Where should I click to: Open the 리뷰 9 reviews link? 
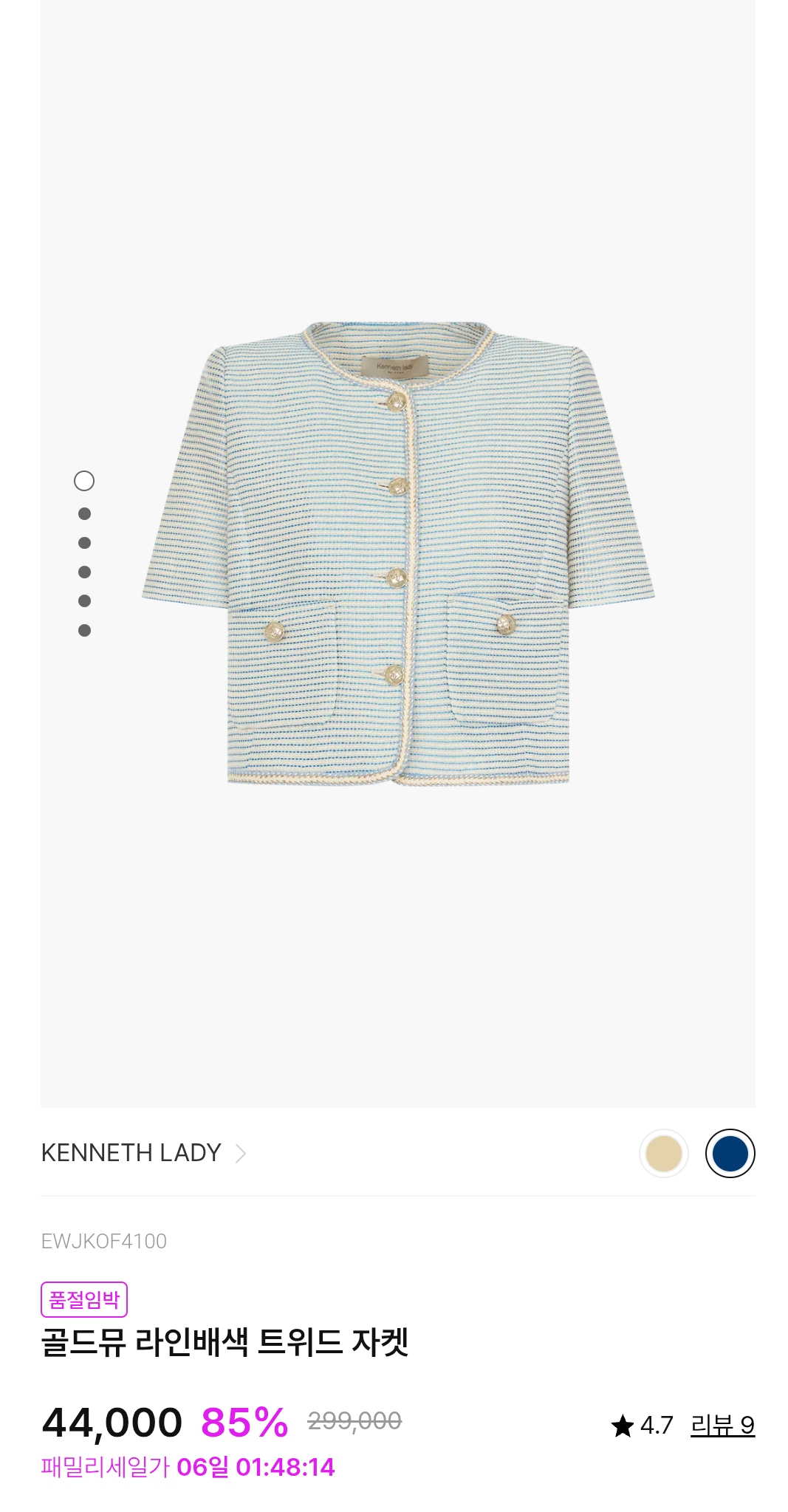click(x=722, y=1425)
